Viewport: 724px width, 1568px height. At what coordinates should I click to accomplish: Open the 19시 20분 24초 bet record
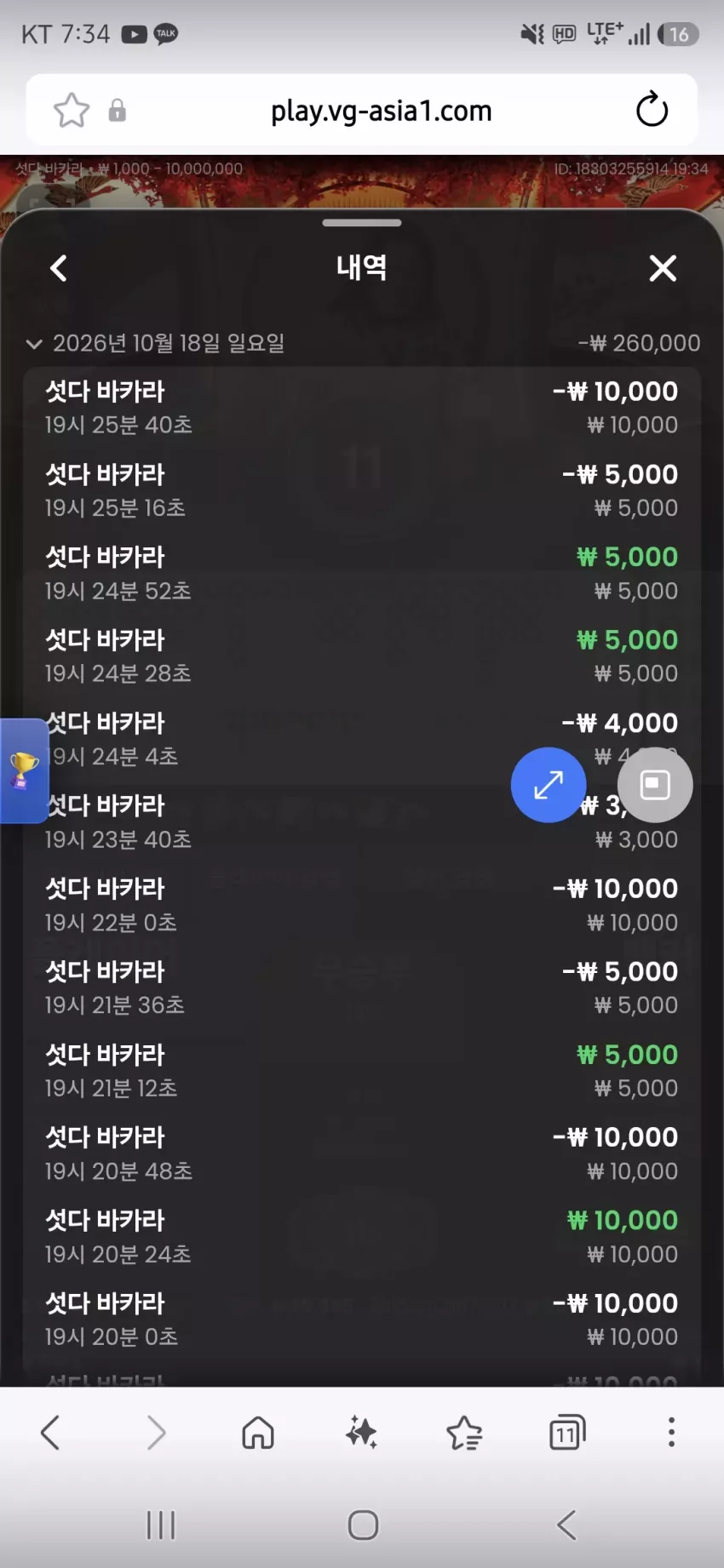362,1237
